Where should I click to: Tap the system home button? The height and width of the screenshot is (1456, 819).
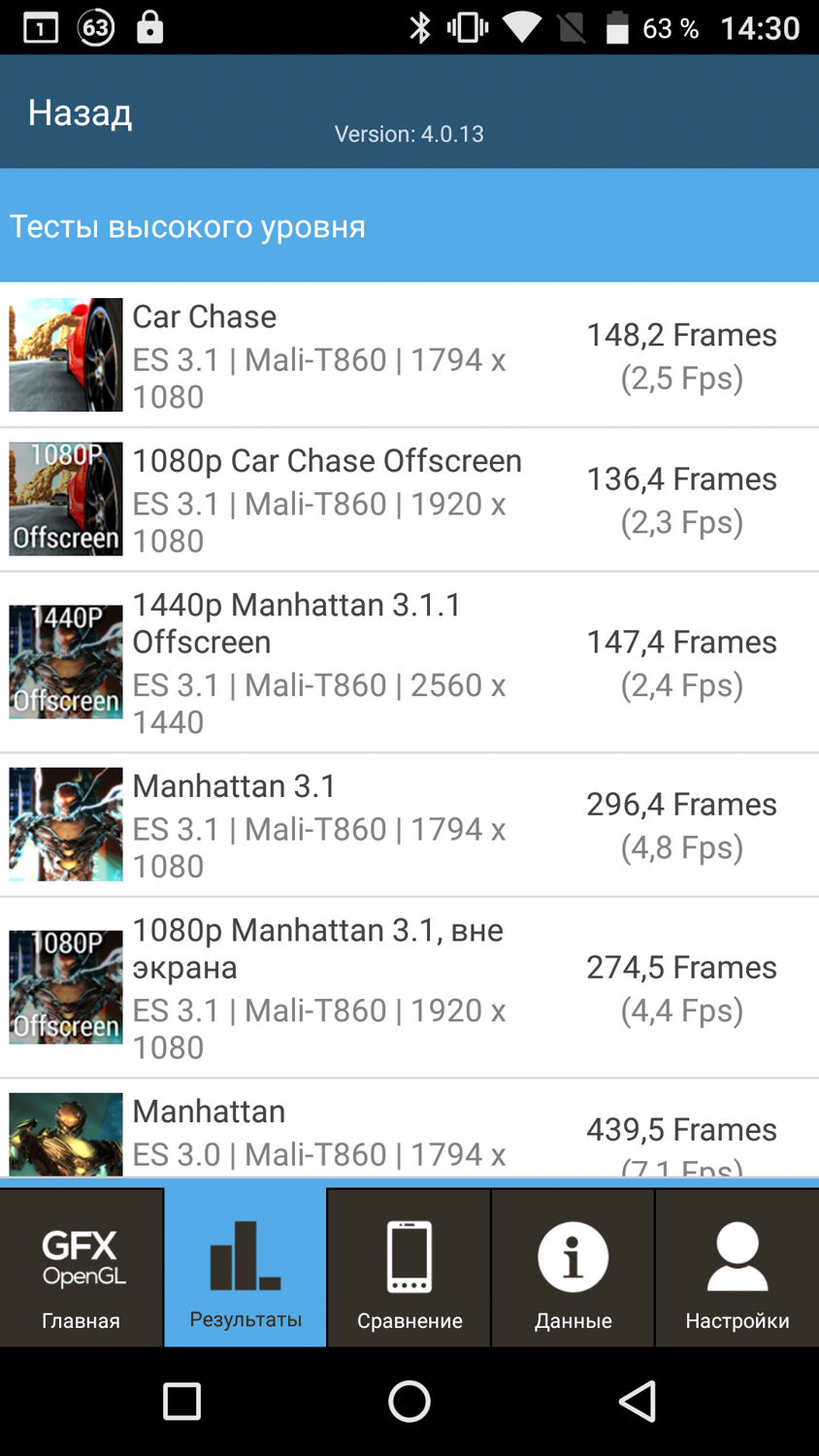[409, 1401]
